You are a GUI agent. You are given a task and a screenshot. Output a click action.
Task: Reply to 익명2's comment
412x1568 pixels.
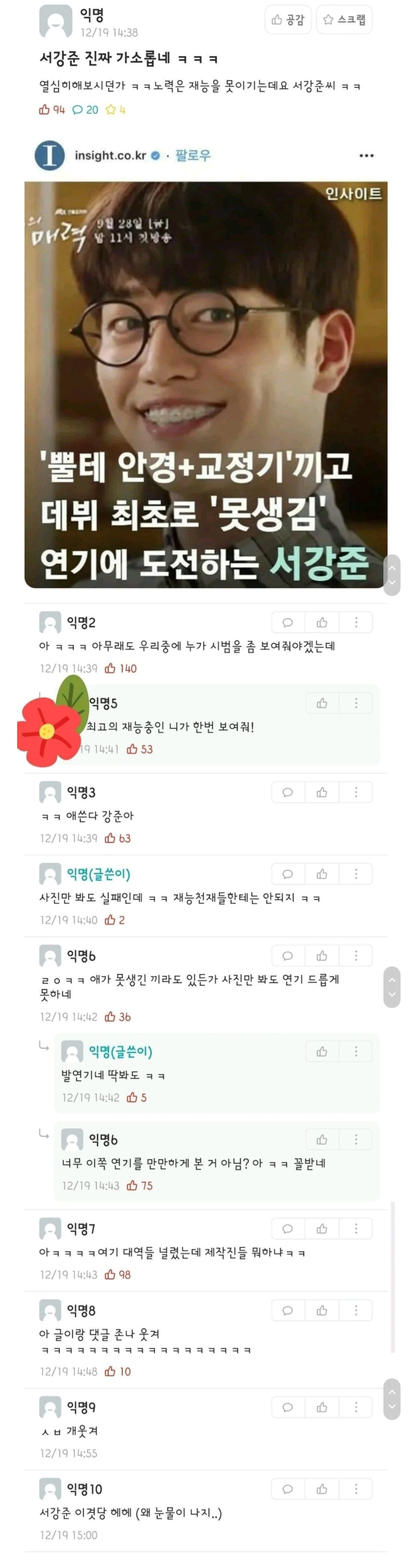click(x=288, y=622)
